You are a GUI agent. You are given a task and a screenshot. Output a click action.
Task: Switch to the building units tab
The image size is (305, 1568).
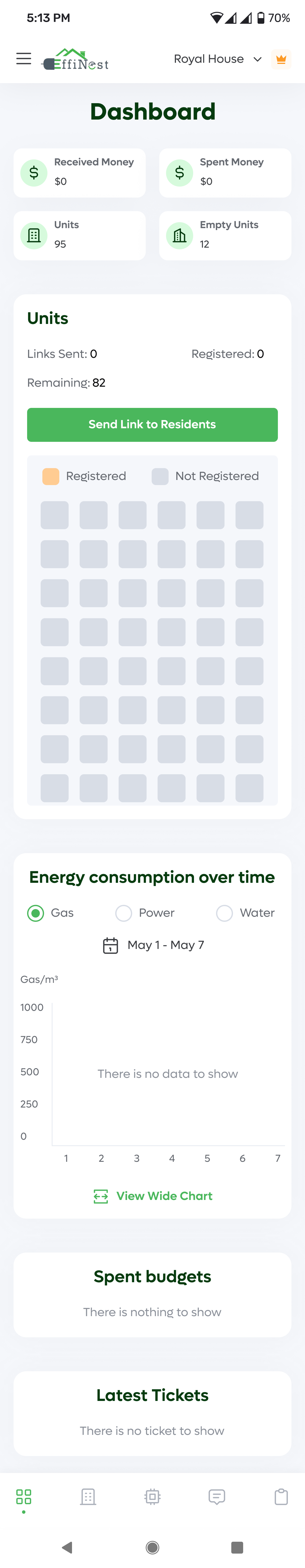pyautogui.click(x=88, y=1496)
